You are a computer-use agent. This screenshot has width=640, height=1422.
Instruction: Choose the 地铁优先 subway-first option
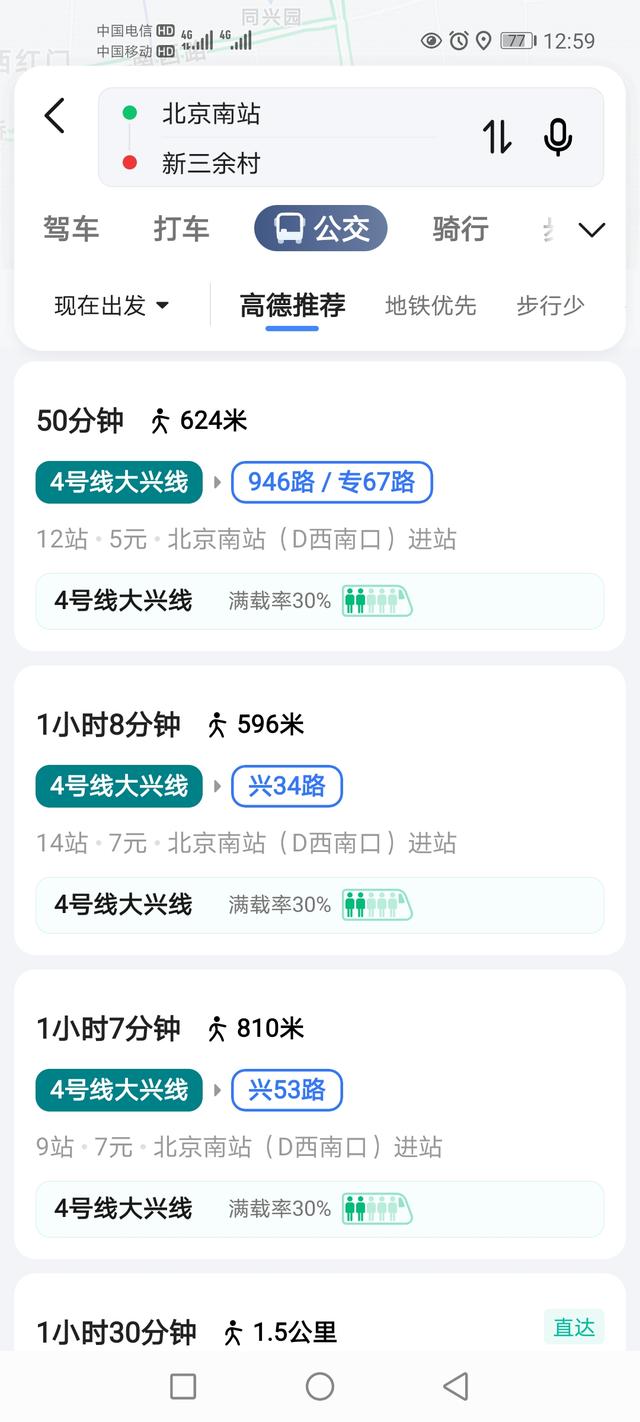[431, 305]
